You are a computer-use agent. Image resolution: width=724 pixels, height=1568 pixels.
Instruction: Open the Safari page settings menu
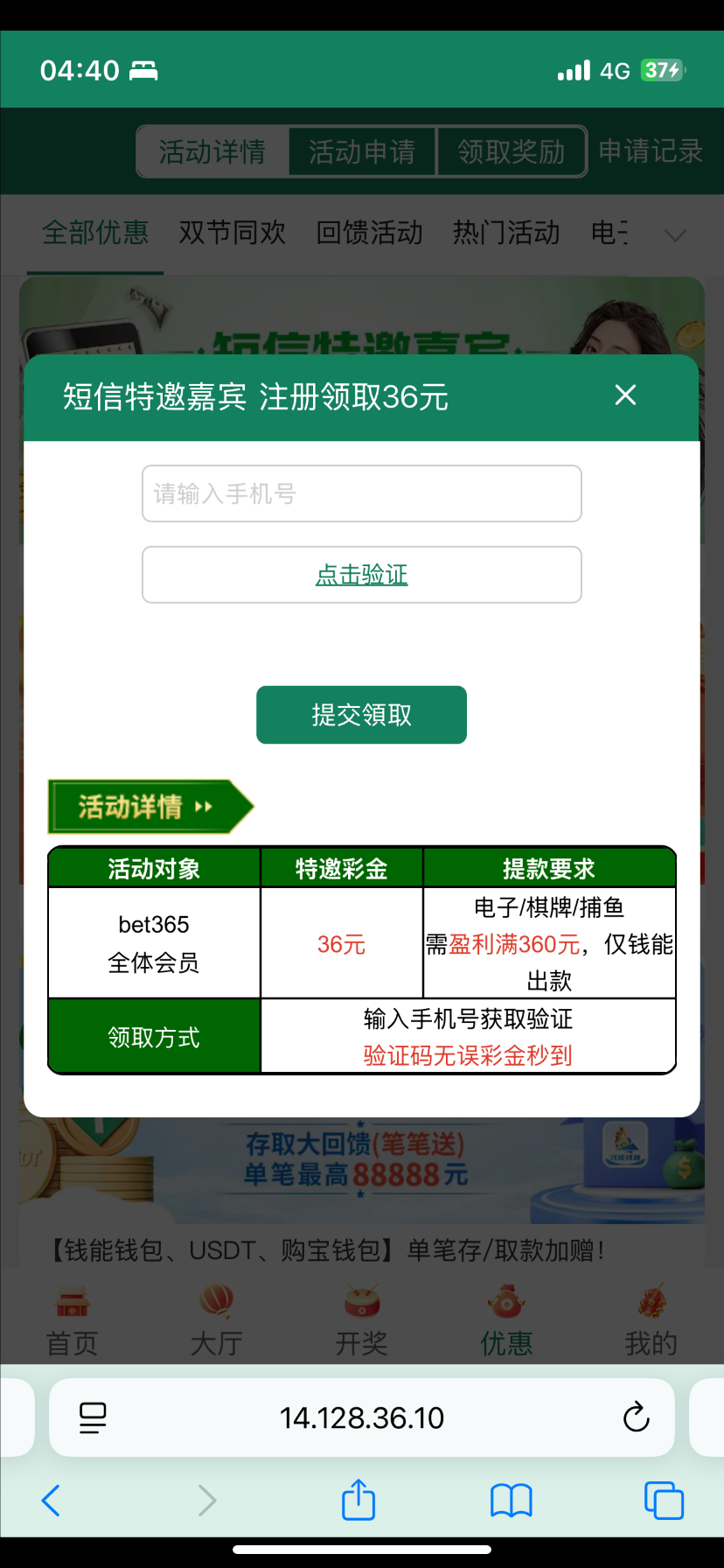tap(93, 1417)
